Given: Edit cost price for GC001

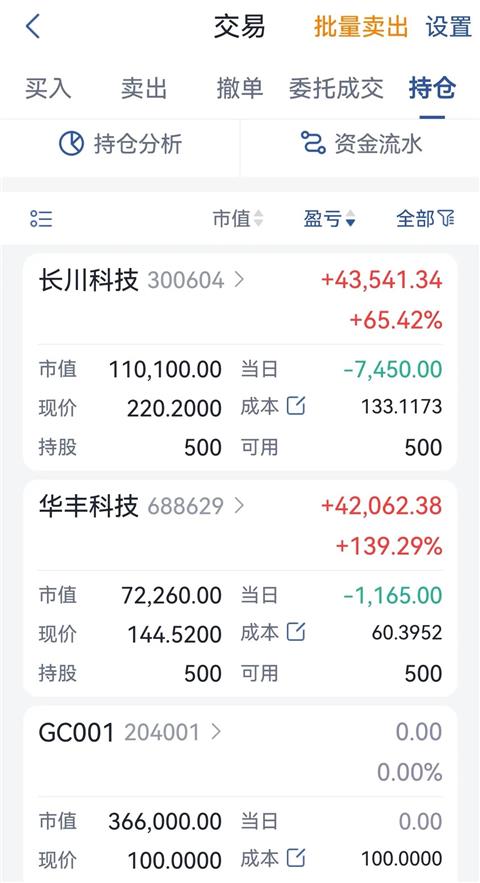Looking at the screenshot, I should [296, 858].
